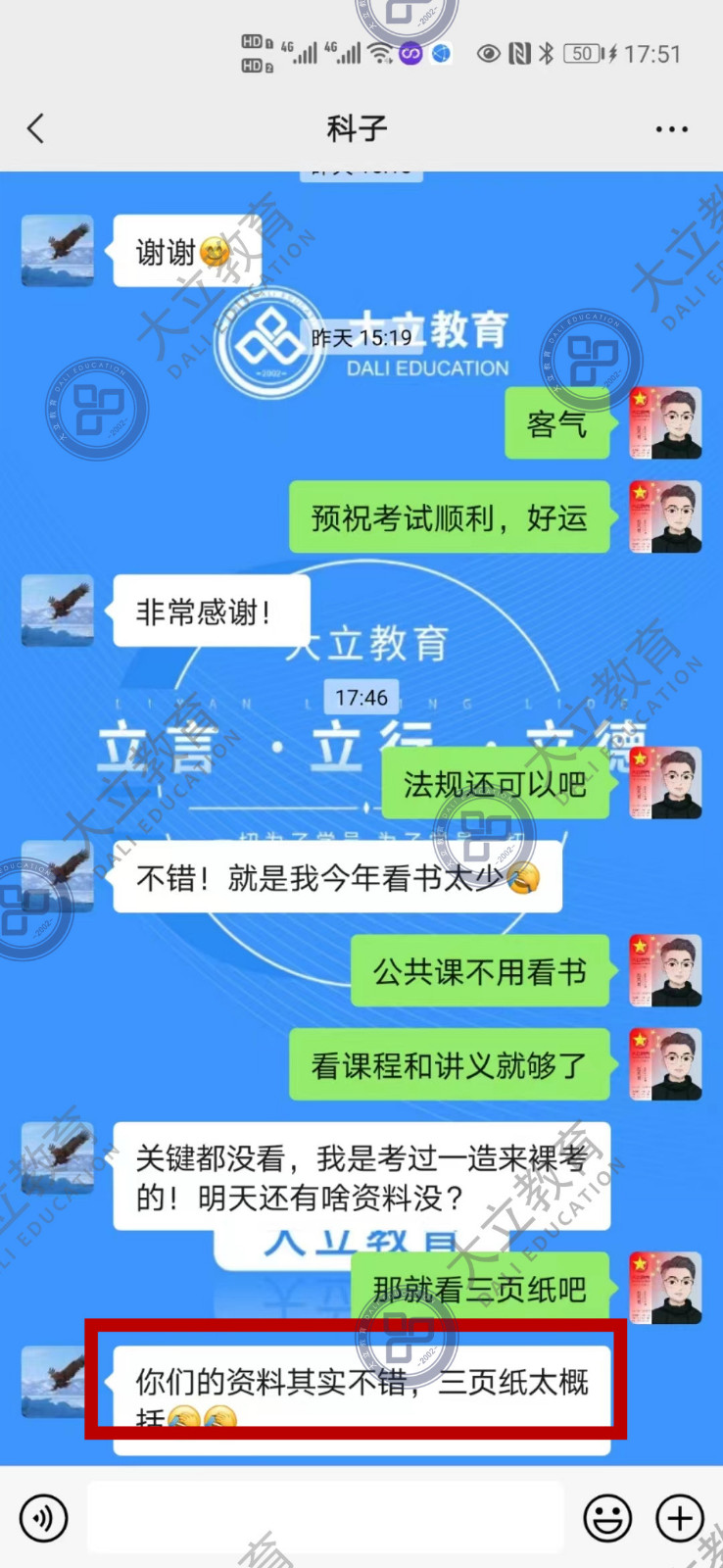Open contact avatar beside 谢谢 message
The height and width of the screenshot is (1568, 723).
pos(58,251)
